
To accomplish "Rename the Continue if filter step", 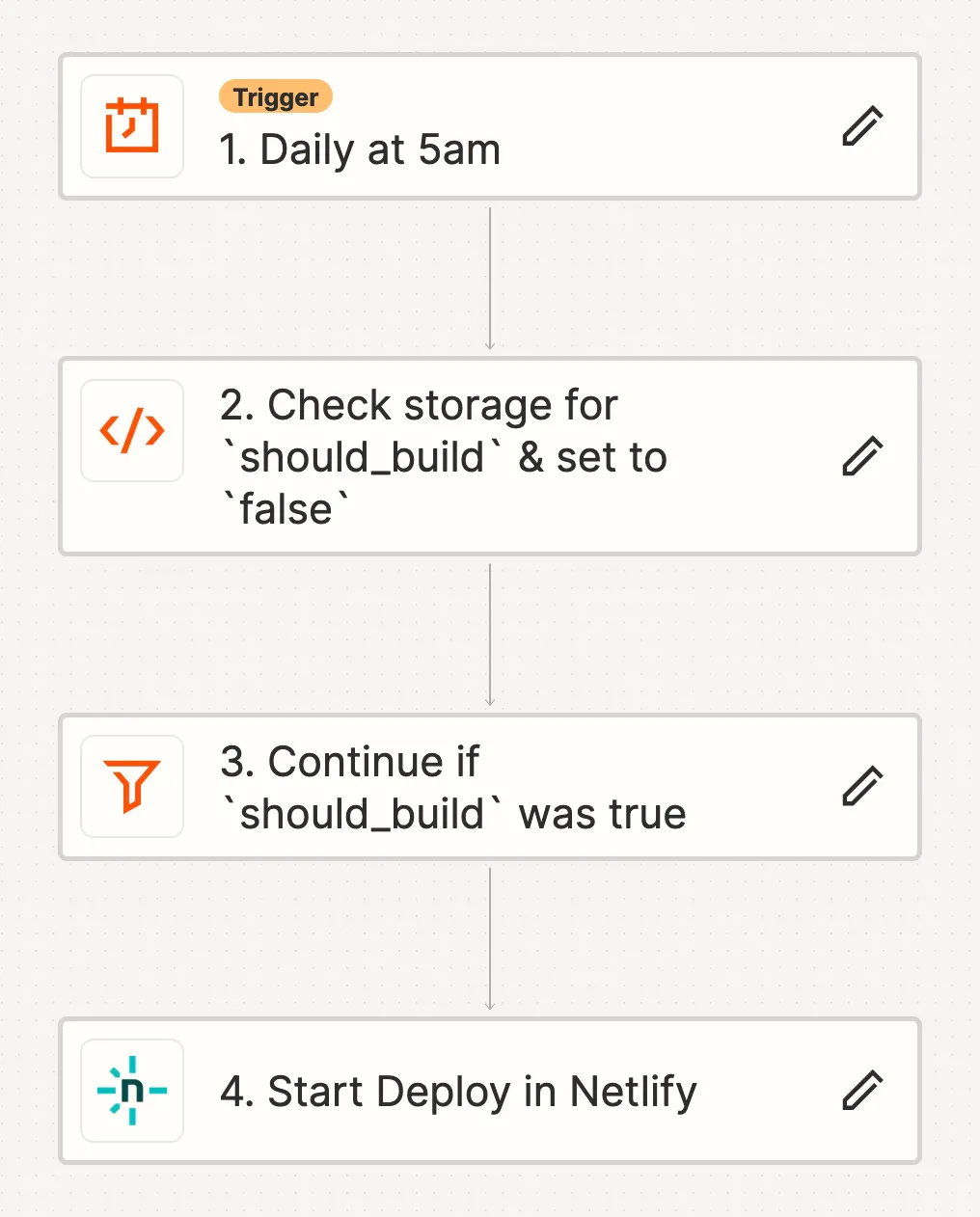I will coord(862,787).
